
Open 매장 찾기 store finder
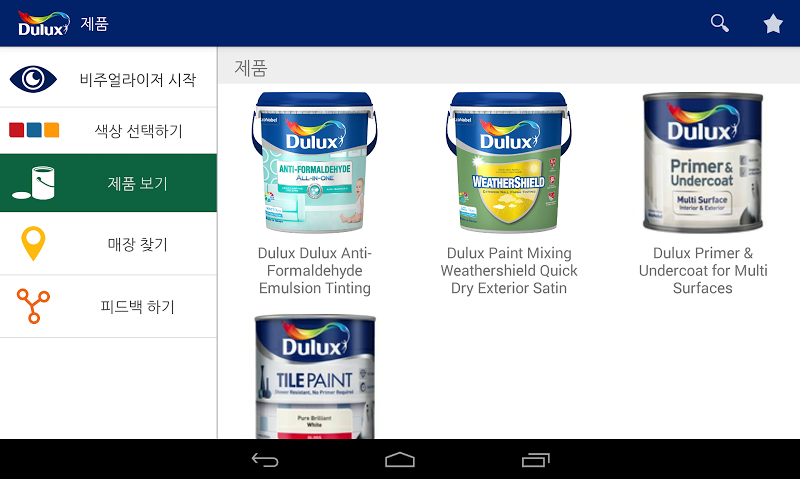108,245
